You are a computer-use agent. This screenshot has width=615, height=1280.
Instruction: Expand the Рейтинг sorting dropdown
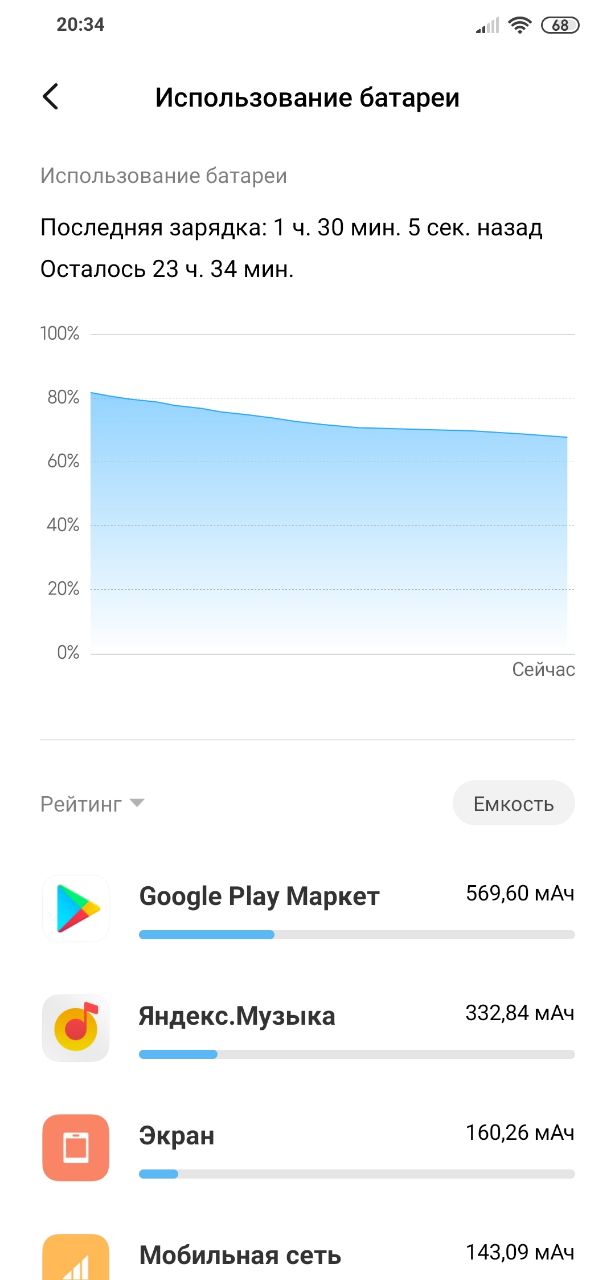click(x=93, y=804)
